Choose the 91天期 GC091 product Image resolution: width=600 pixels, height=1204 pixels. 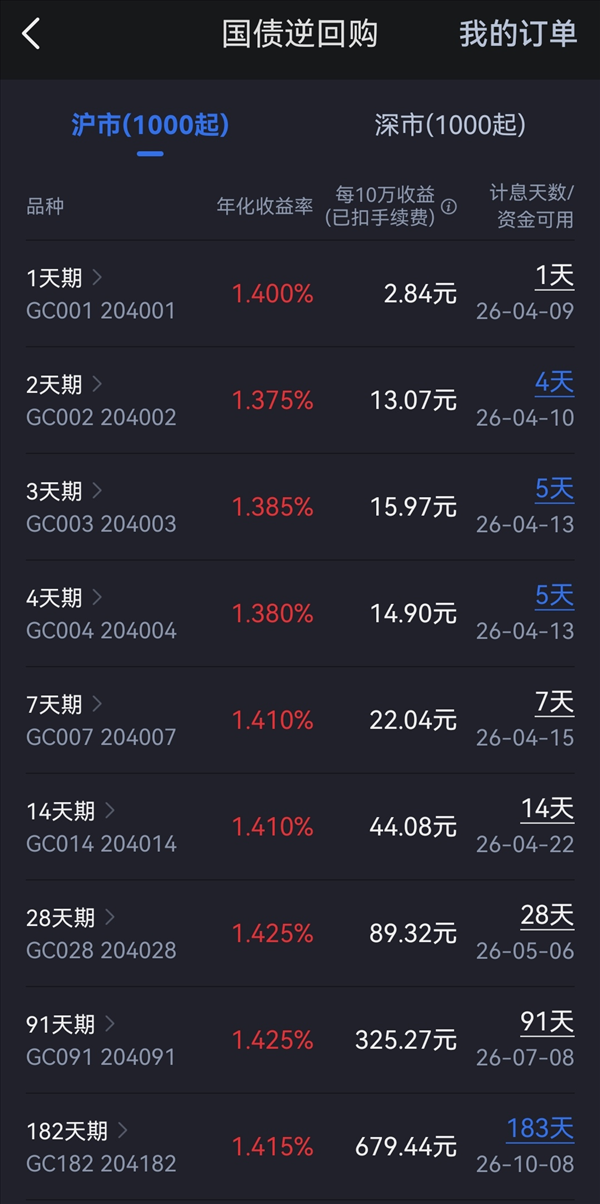(x=100, y=1041)
